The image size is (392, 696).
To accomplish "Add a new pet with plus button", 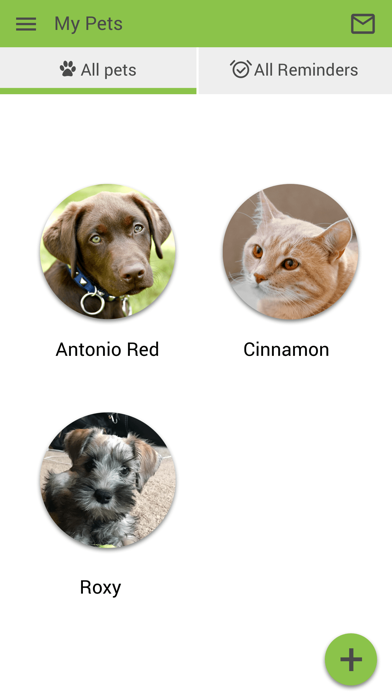I will 351,659.
